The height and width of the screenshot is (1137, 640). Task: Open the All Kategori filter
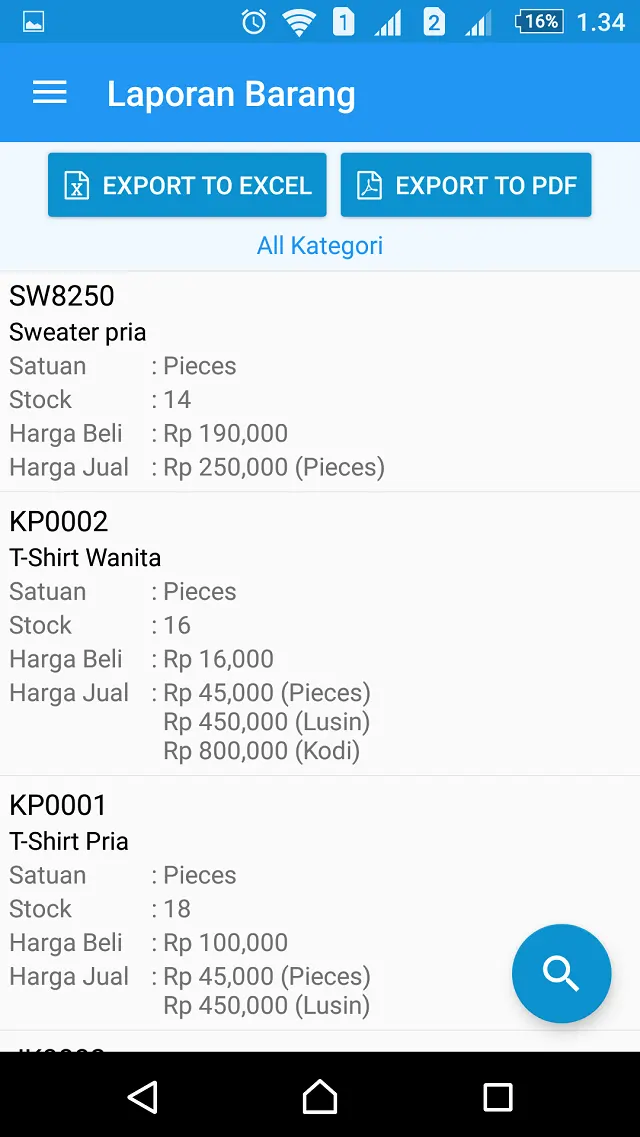320,246
